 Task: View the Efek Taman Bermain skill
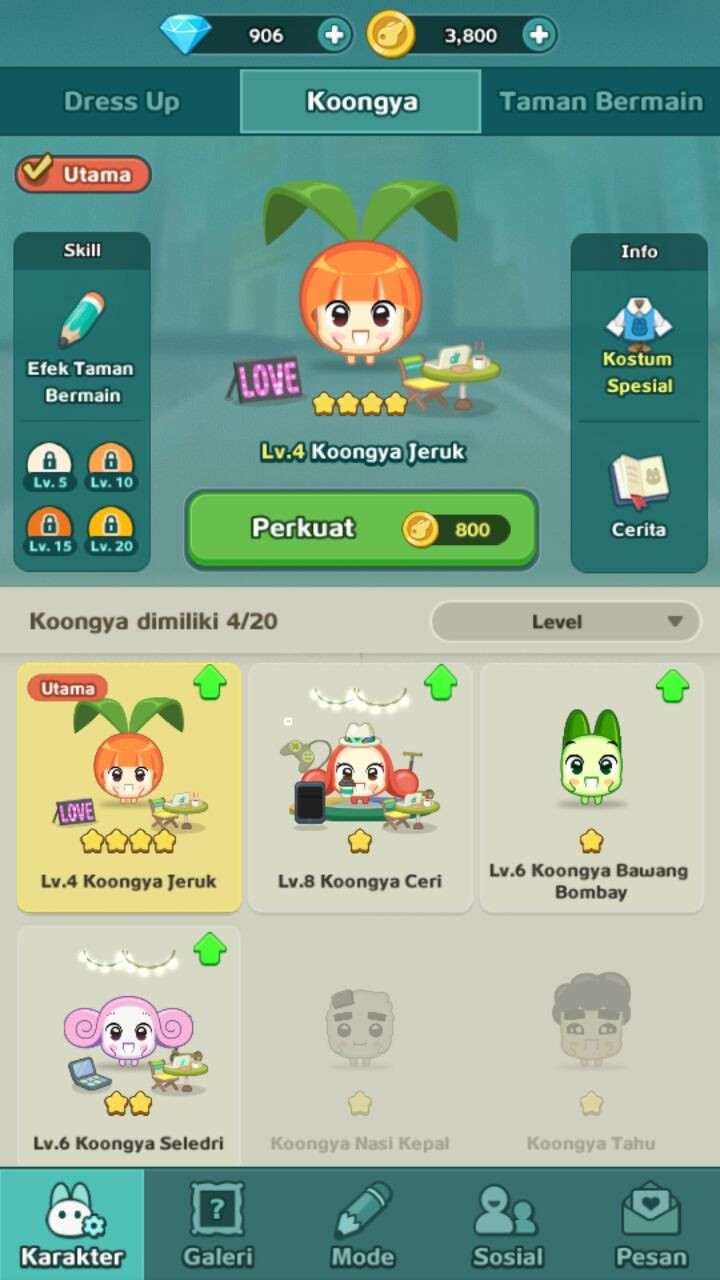(x=81, y=346)
